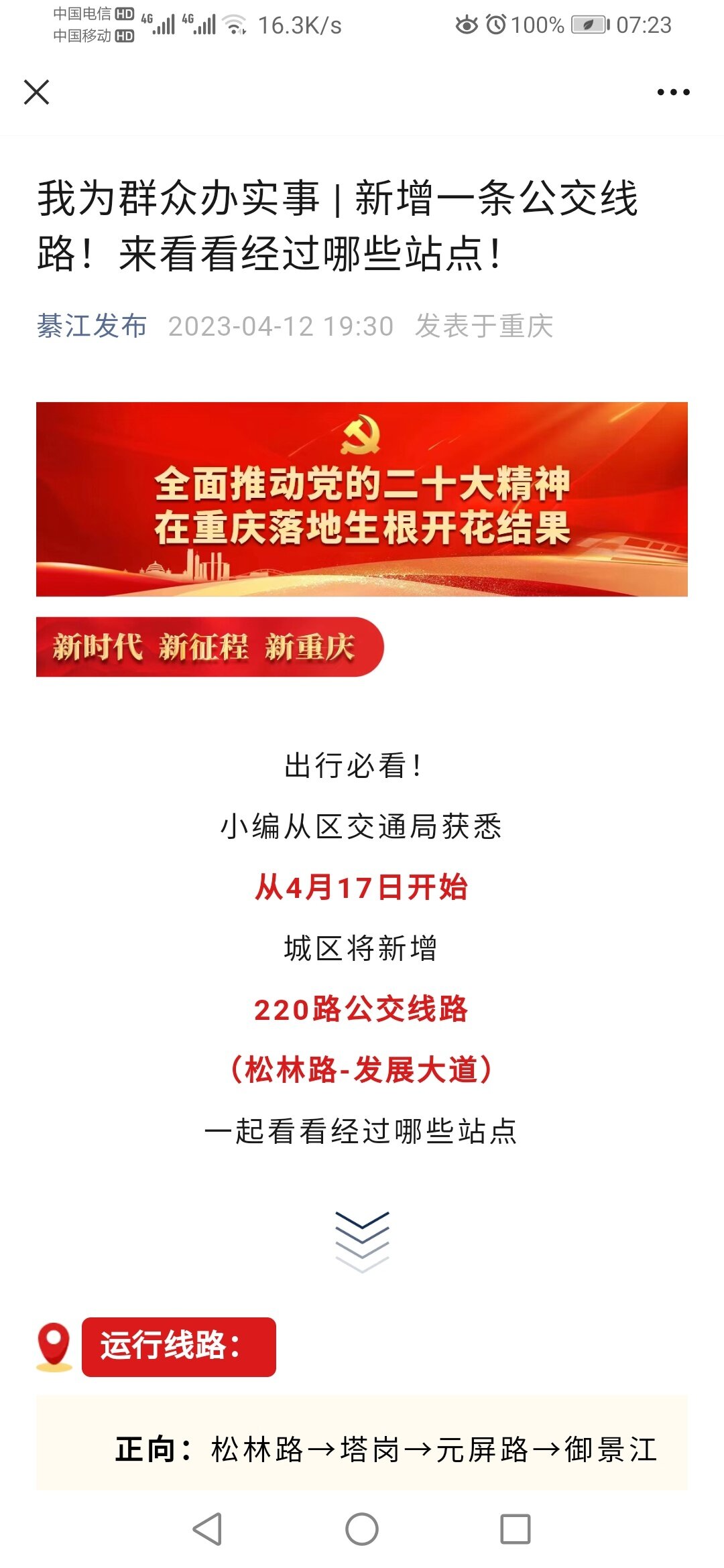Image resolution: width=724 pixels, height=1568 pixels.
Task: Go back with the system back button
Action: coord(207,1529)
